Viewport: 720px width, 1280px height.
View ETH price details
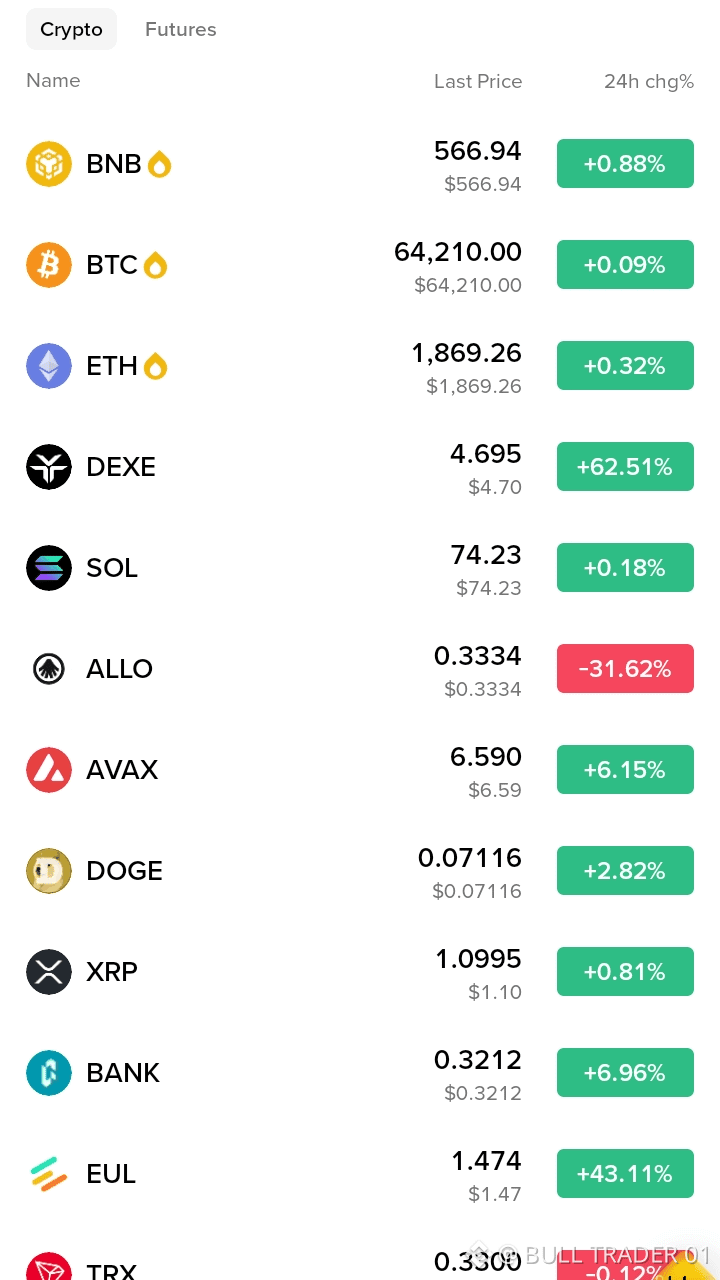[x=360, y=366]
